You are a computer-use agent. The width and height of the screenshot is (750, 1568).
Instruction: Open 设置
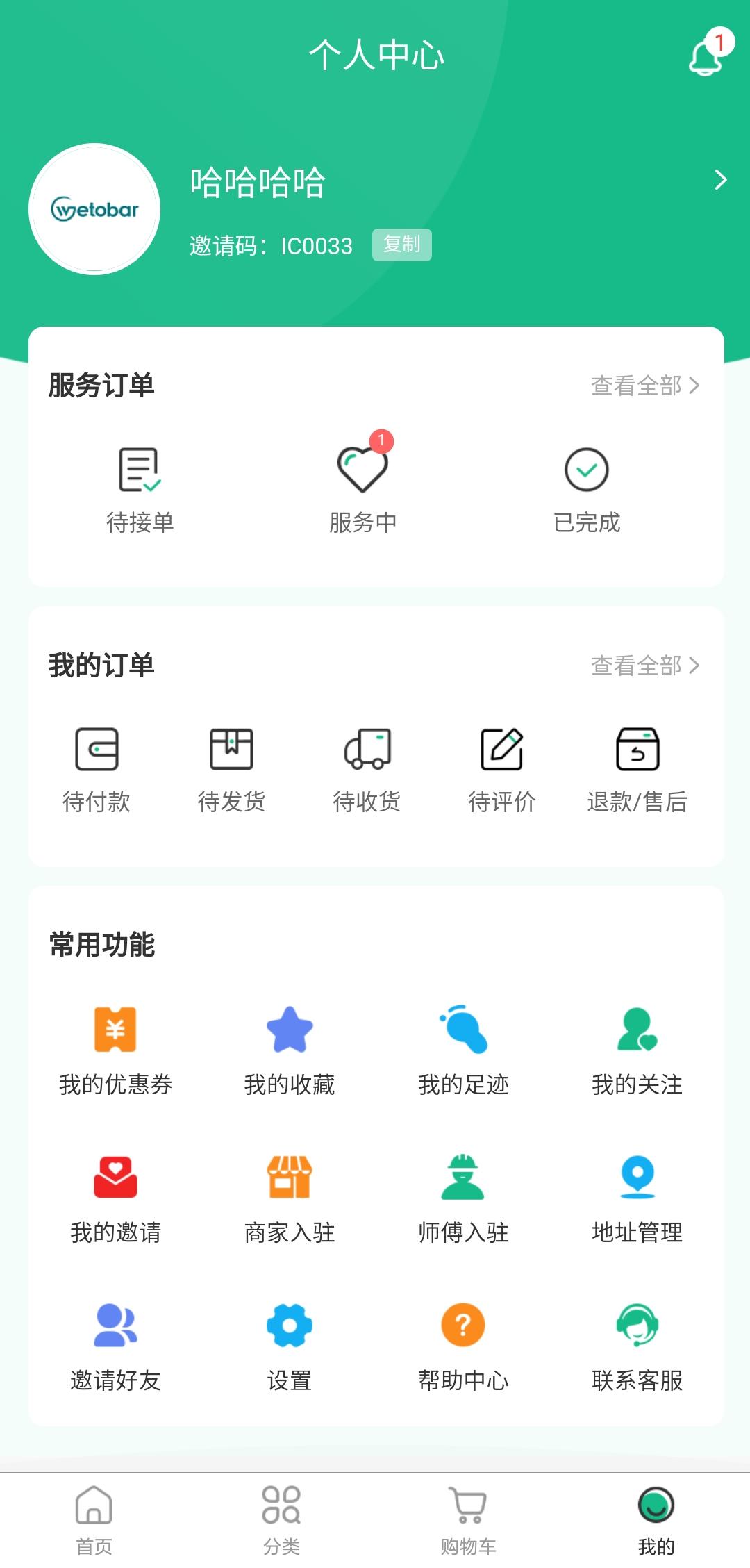[x=290, y=1346]
